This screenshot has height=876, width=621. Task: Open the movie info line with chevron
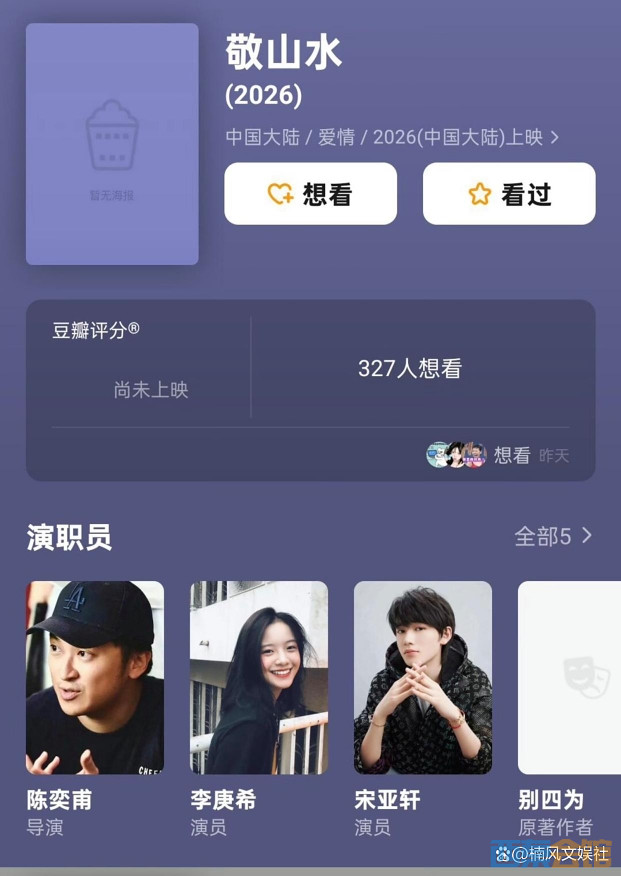(392, 137)
